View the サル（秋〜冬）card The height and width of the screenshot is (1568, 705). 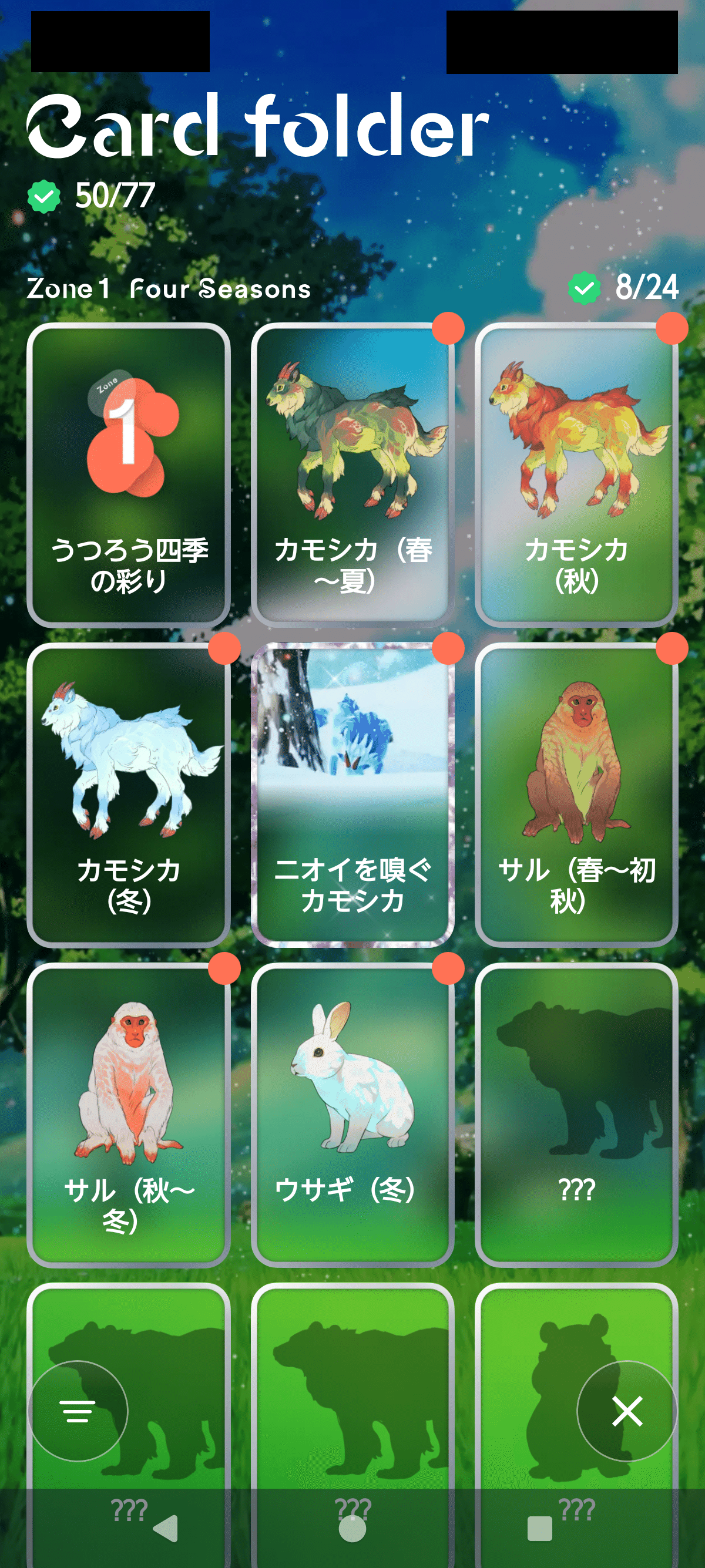[x=129, y=1114]
